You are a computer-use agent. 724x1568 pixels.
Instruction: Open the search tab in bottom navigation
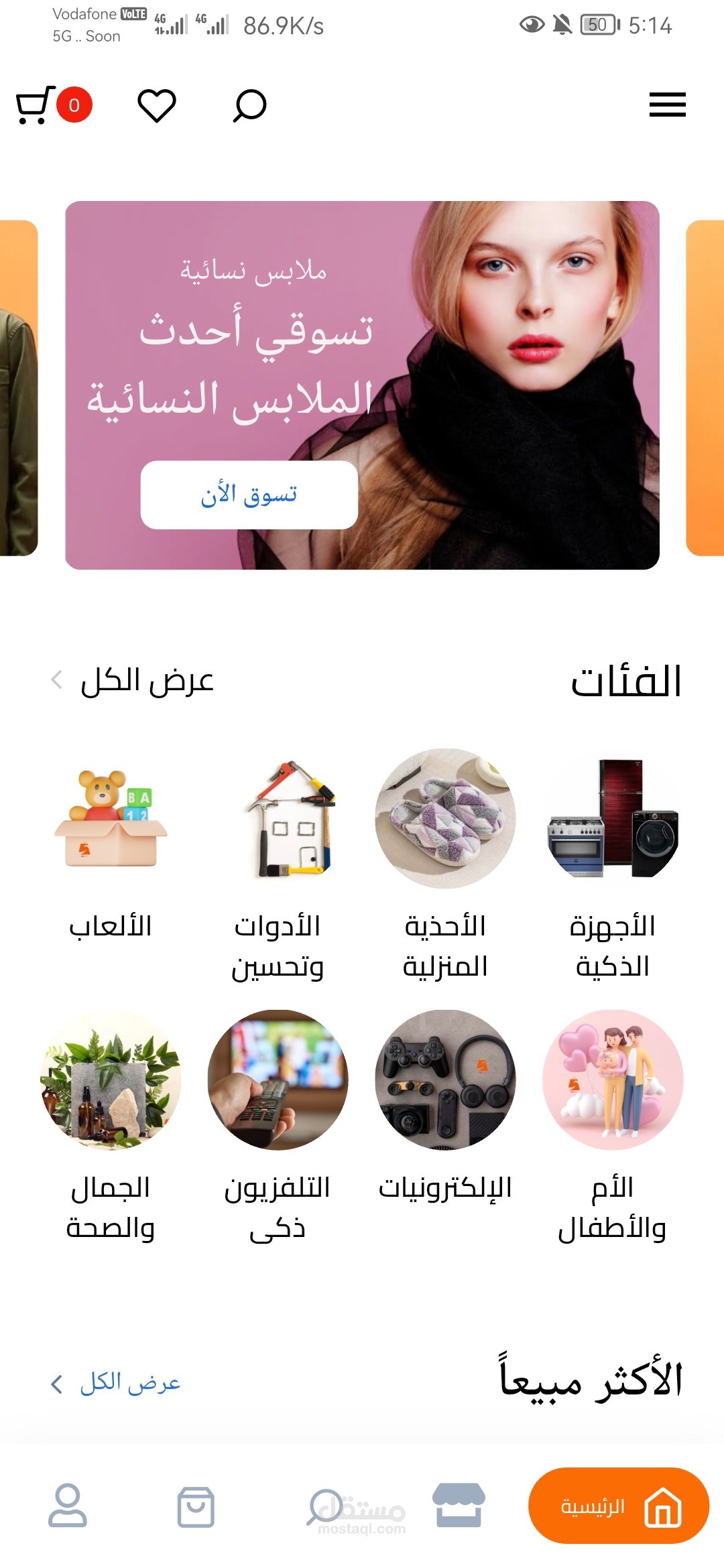326,1506
